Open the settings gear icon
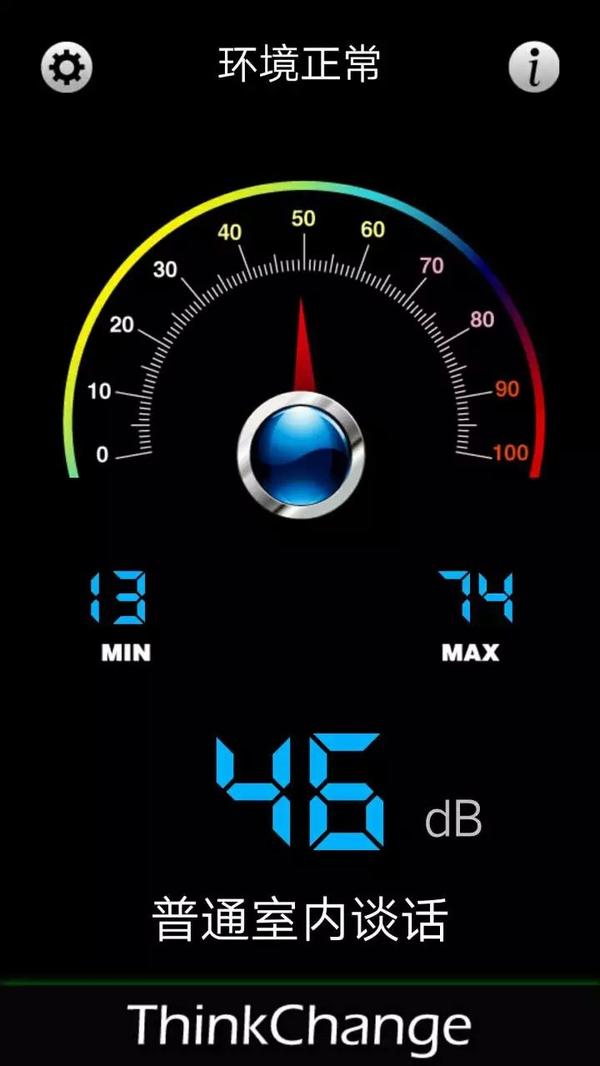The image size is (600, 1066). coord(66,67)
